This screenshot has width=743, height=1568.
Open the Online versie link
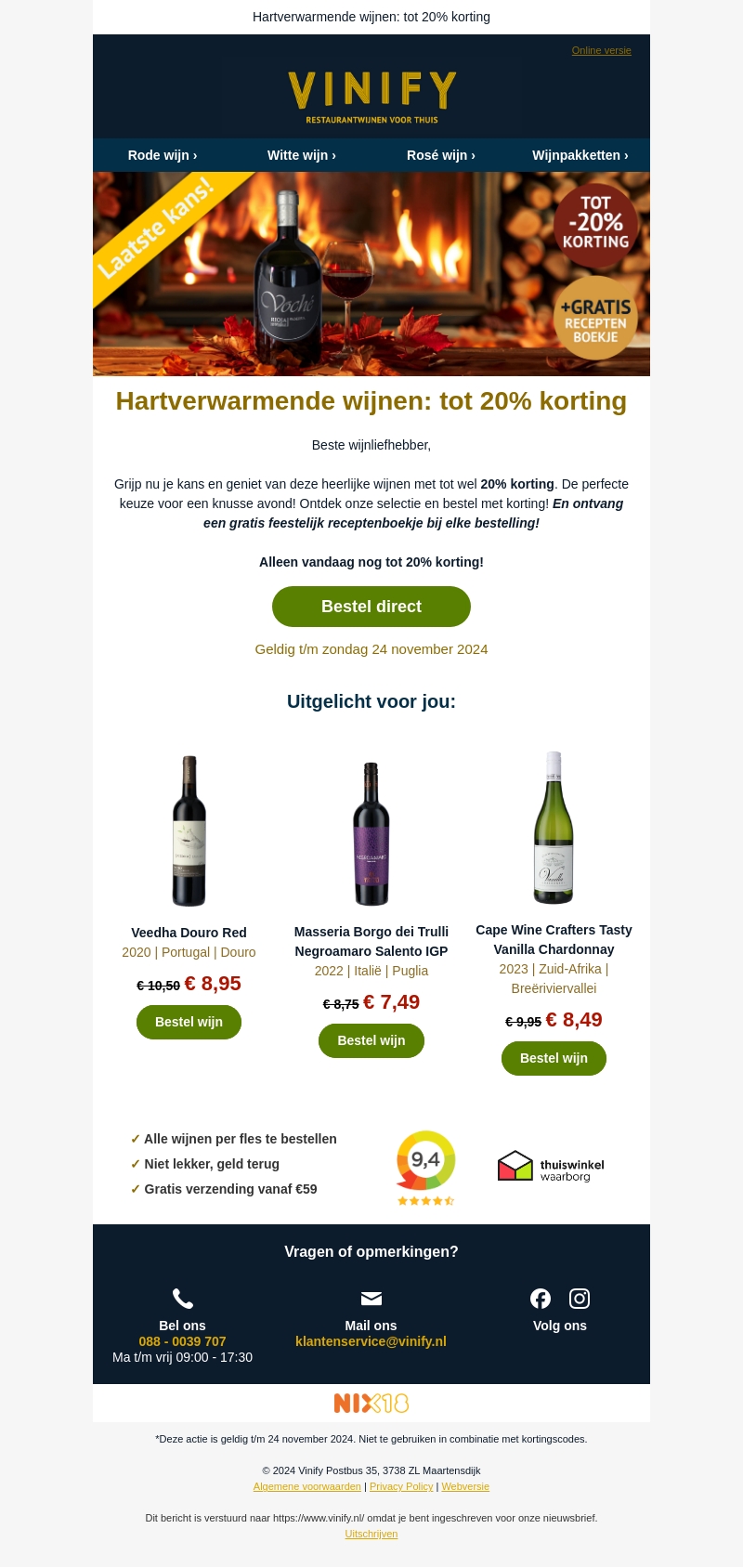coord(601,50)
